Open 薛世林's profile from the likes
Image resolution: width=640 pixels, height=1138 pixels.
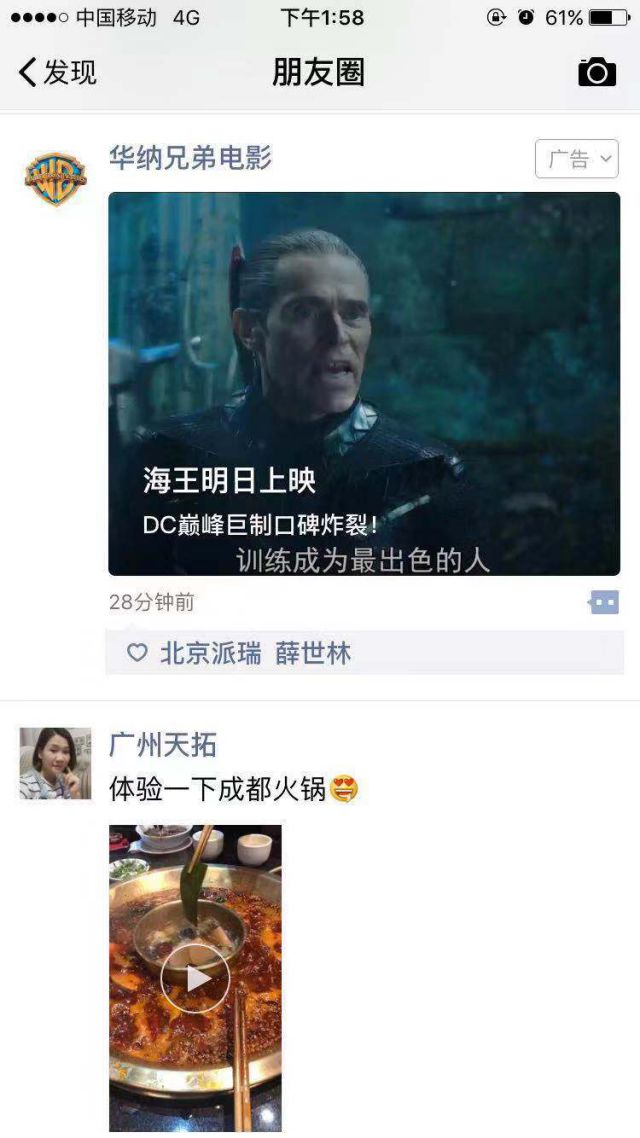[313, 654]
